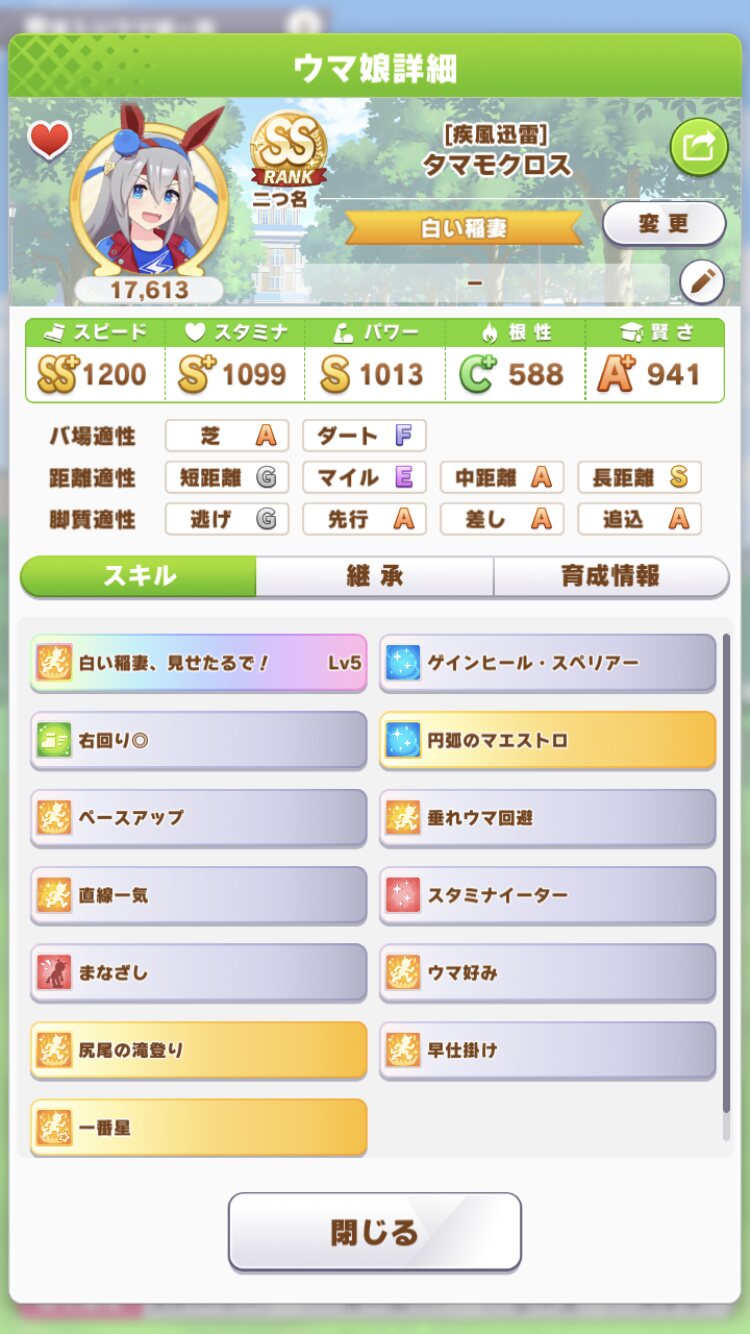Toggle the favorite heart icon
Viewport: 750px width, 1334px height.
(x=49, y=140)
